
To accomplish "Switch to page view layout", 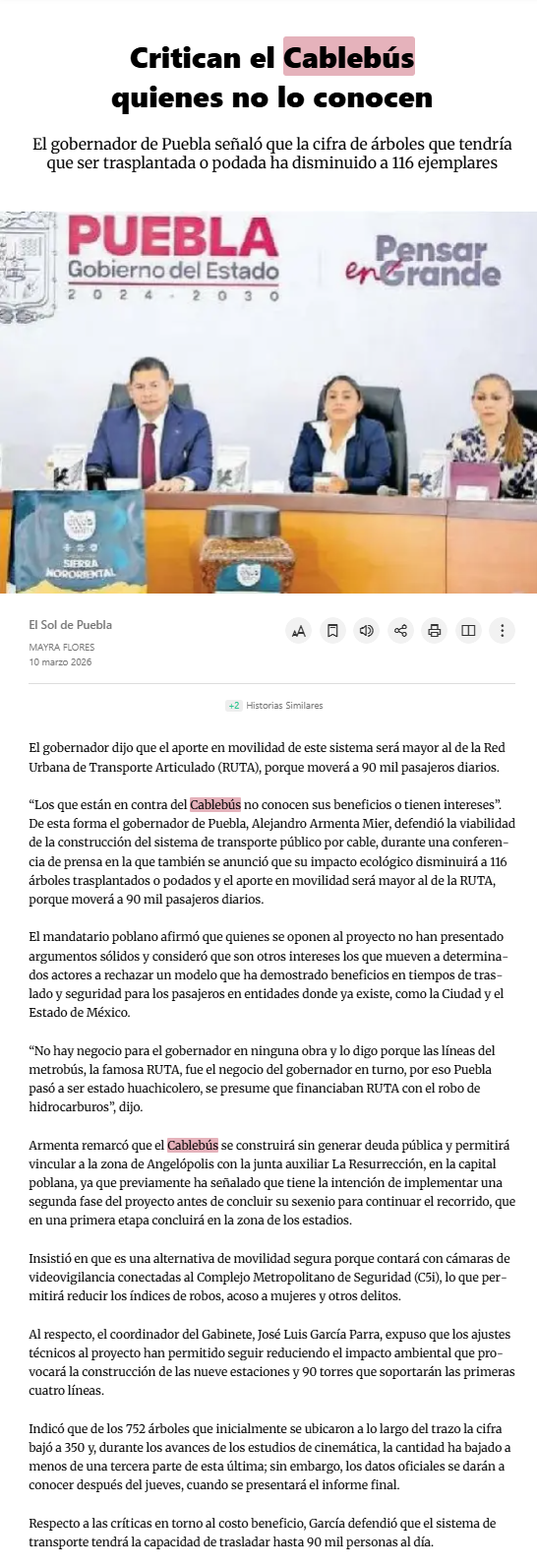I will click(468, 631).
